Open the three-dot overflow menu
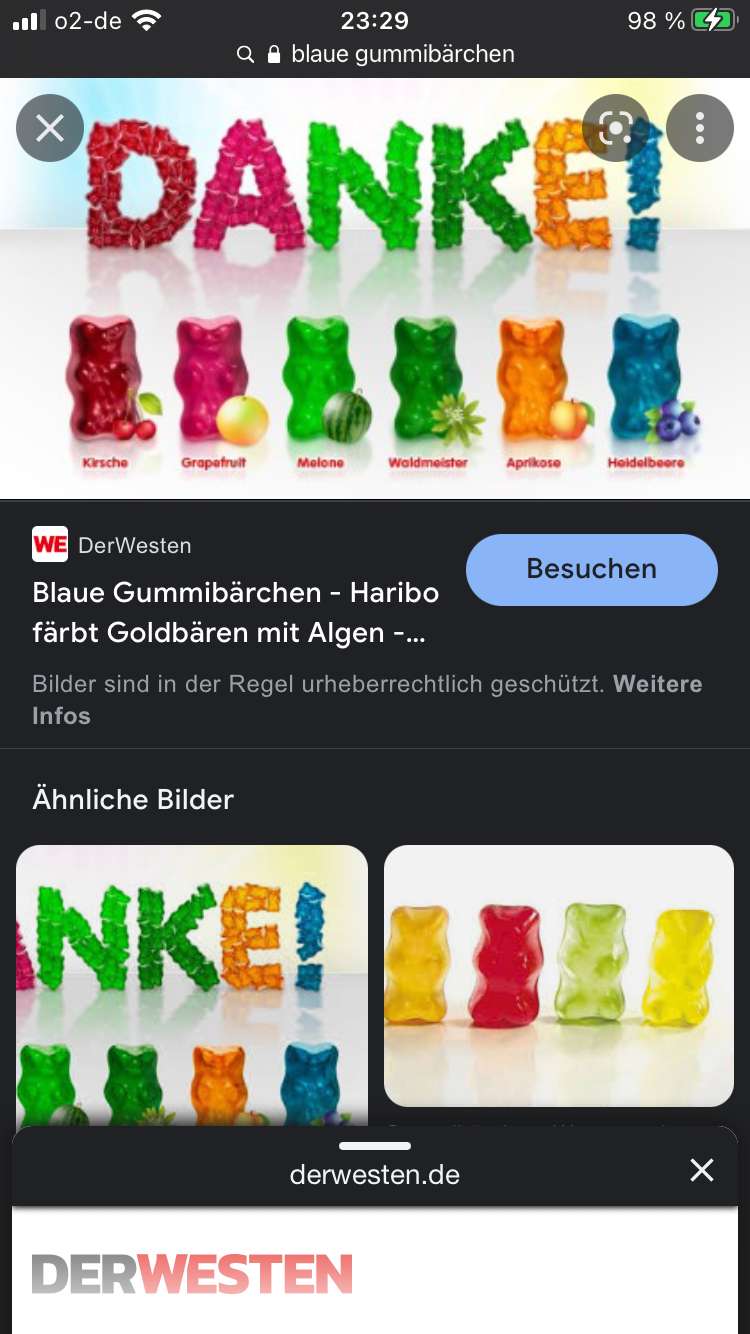 700,128
